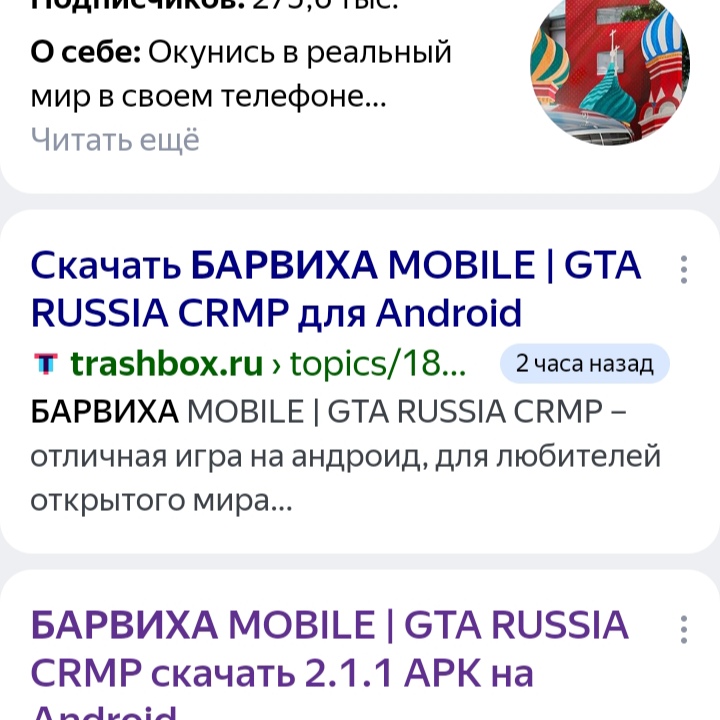Image resolution: width=720 pixels, height=720 pixels.
Task: Open options for the trashbox.ru result
Action: click(x=684, y=270)
